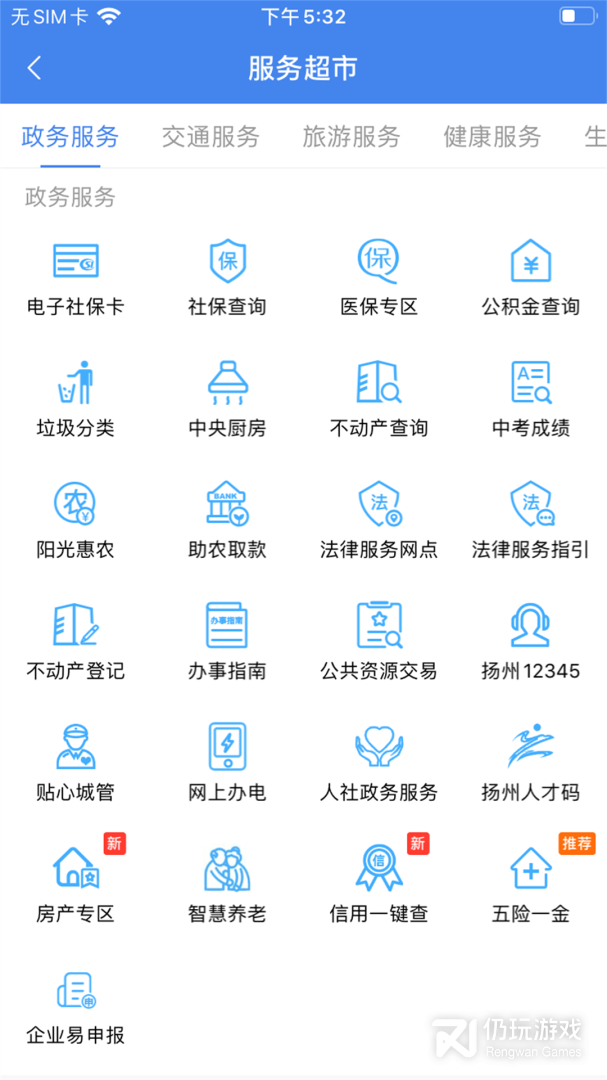Open 不动产查询

(379, 398)
